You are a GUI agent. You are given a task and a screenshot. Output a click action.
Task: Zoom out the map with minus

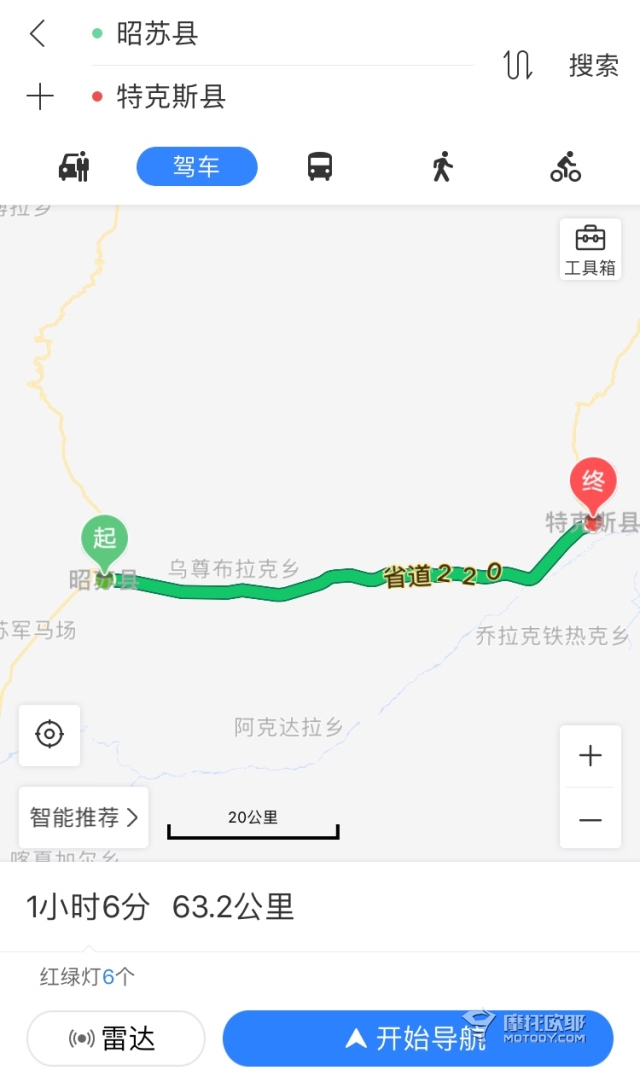(590, 819)
